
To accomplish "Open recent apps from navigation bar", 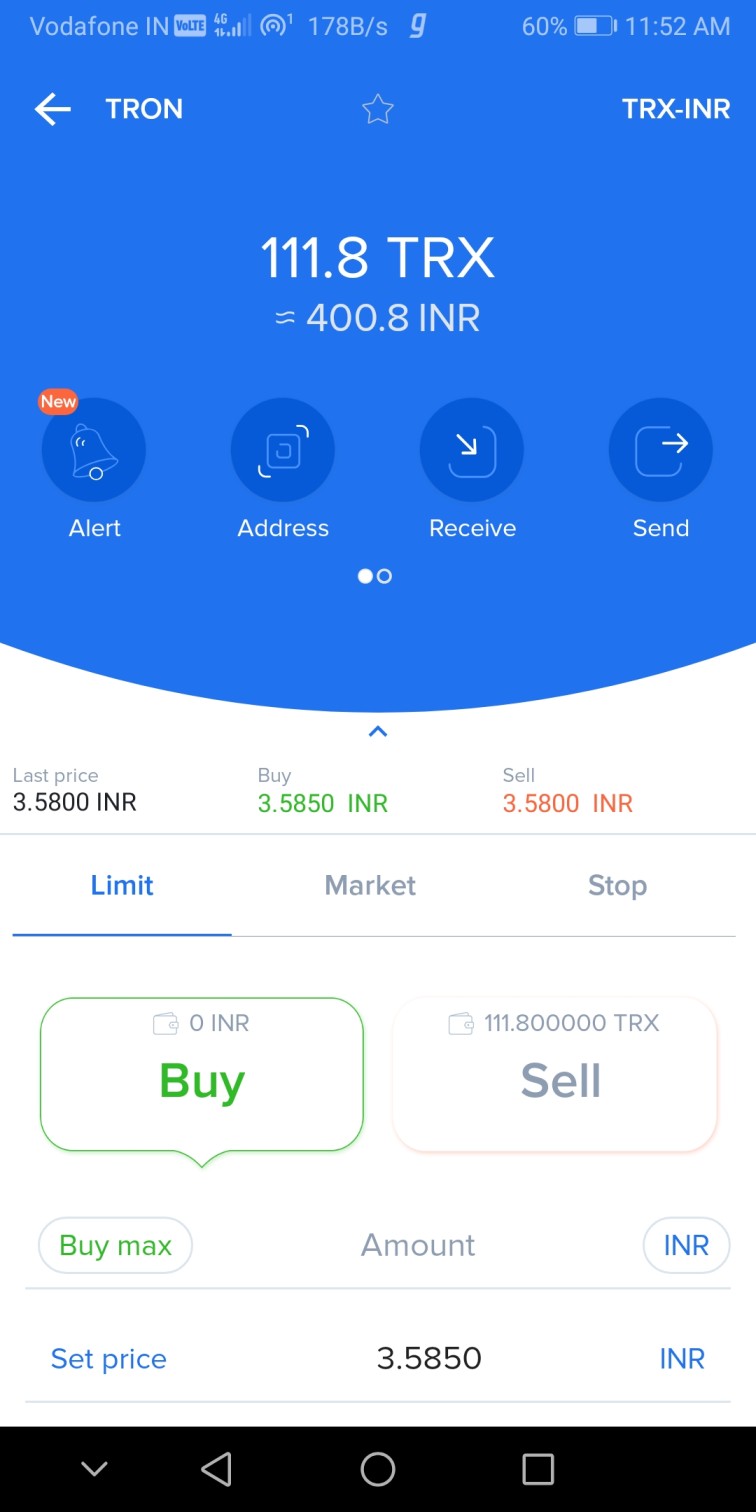I will (538, 1469).
